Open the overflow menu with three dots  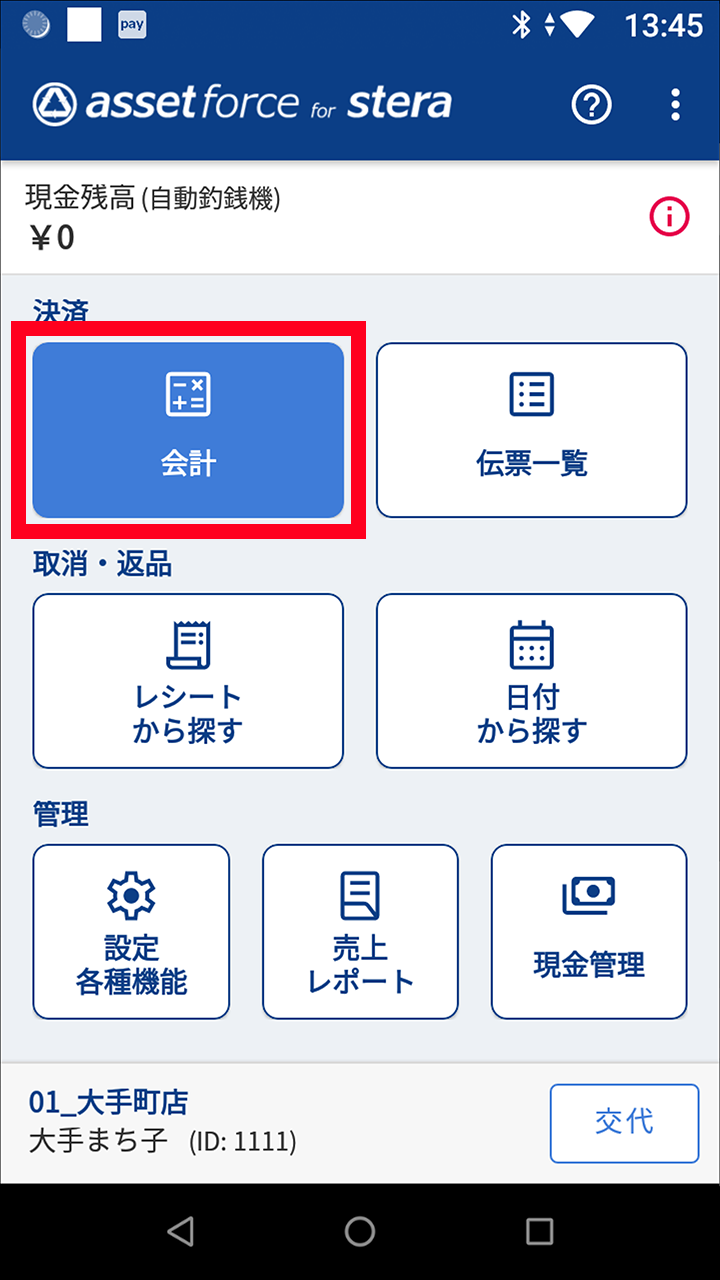pos(676,104)
